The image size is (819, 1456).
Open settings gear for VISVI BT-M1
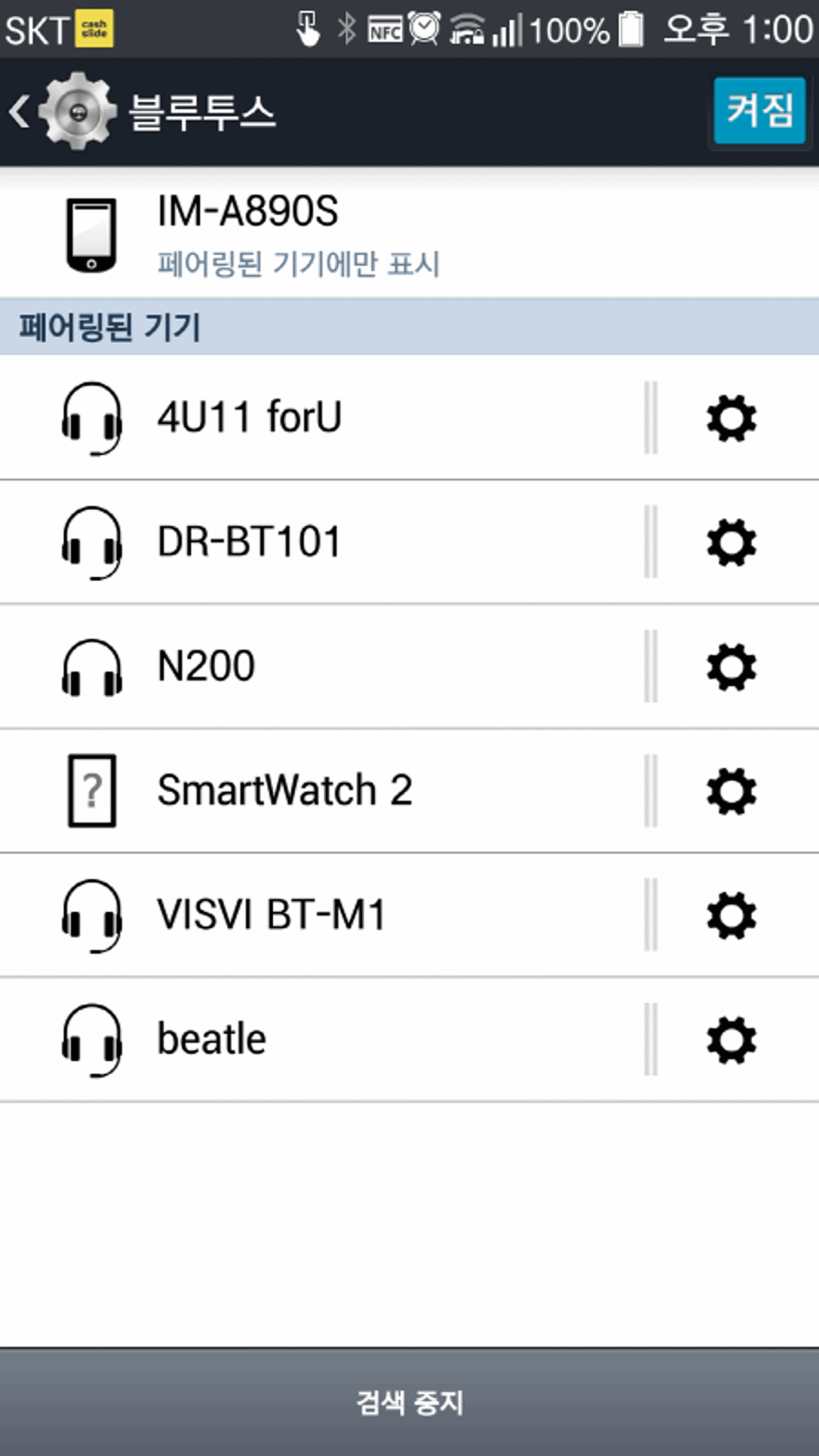coord(732,915)
